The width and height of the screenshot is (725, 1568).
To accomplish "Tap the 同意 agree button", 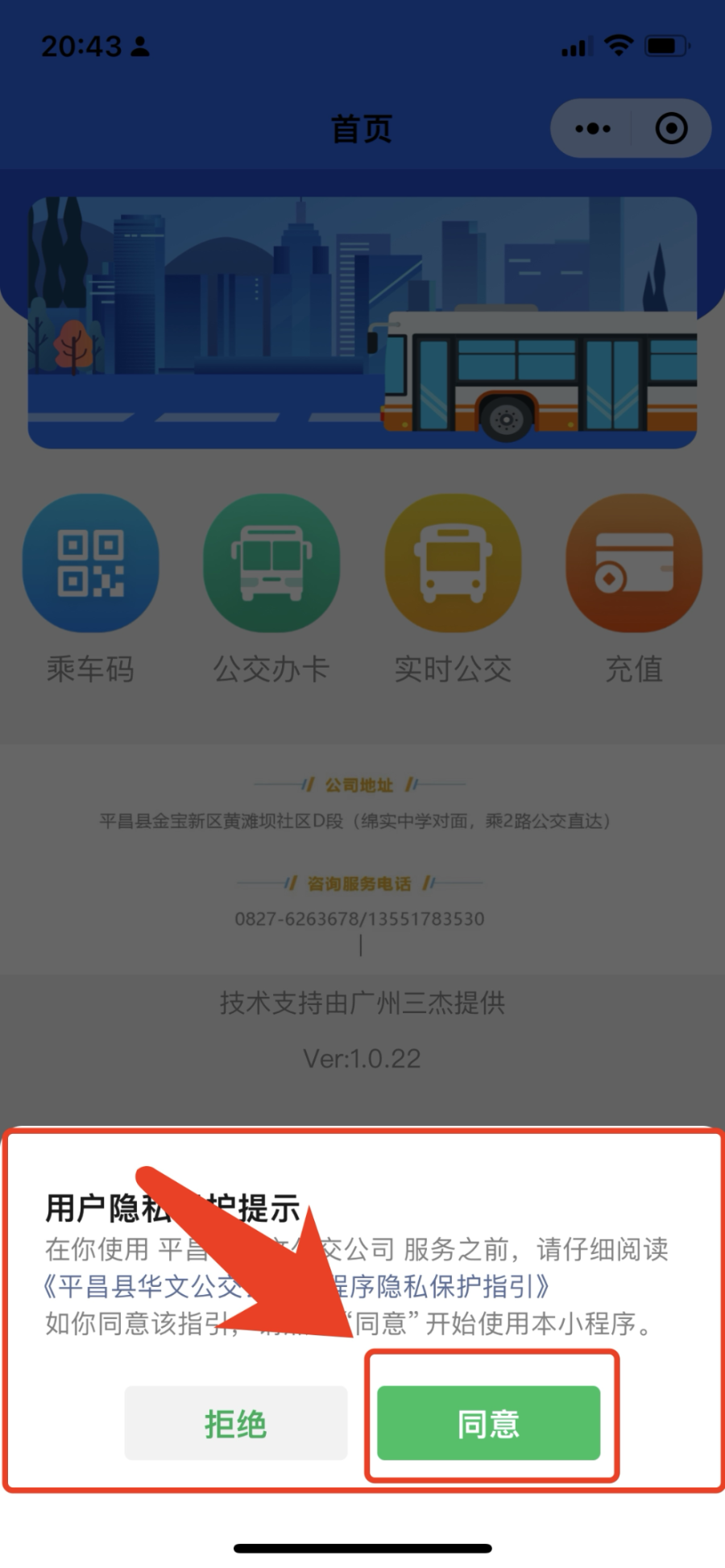I will pos(488,1423).
